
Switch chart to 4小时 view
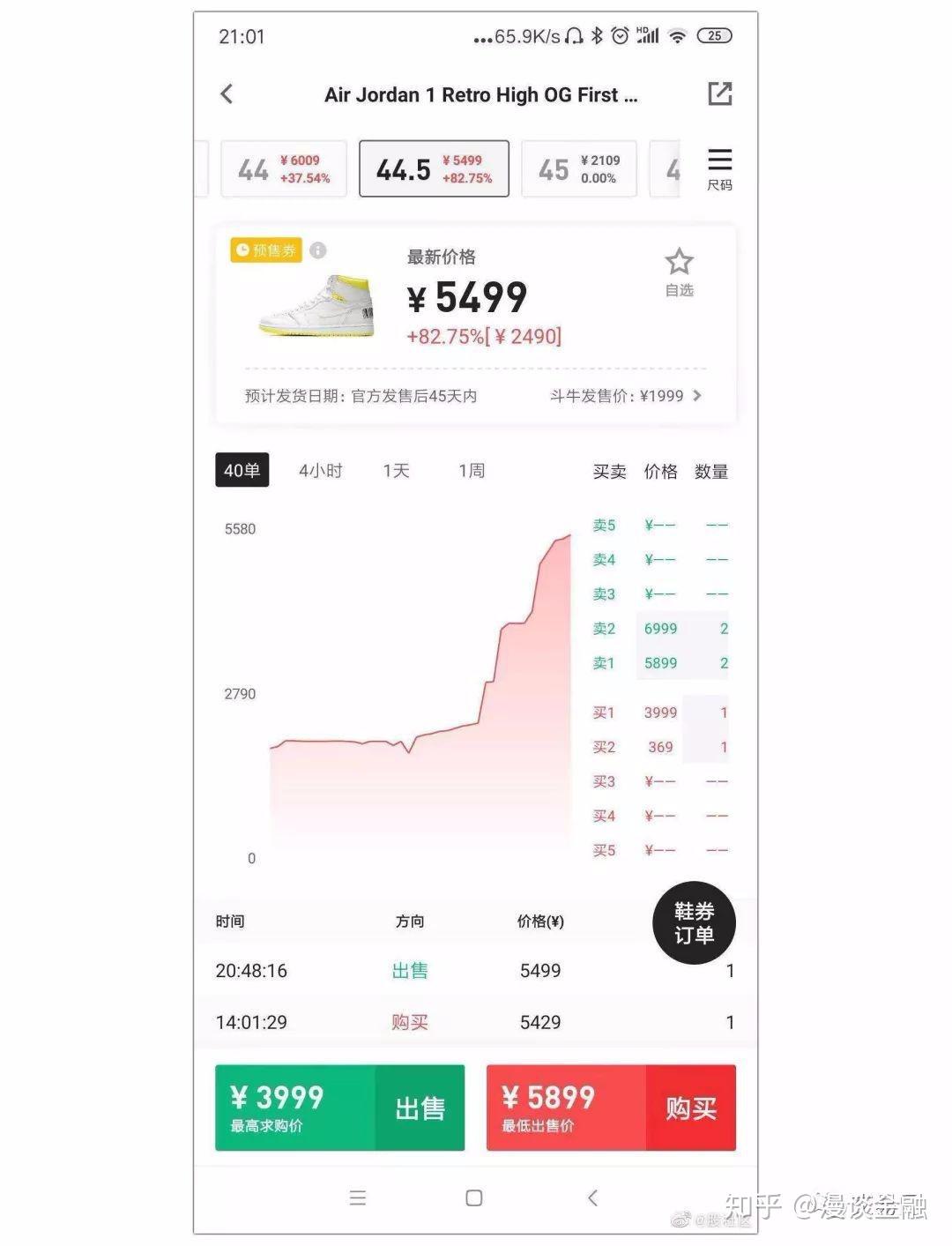[320, 471]
